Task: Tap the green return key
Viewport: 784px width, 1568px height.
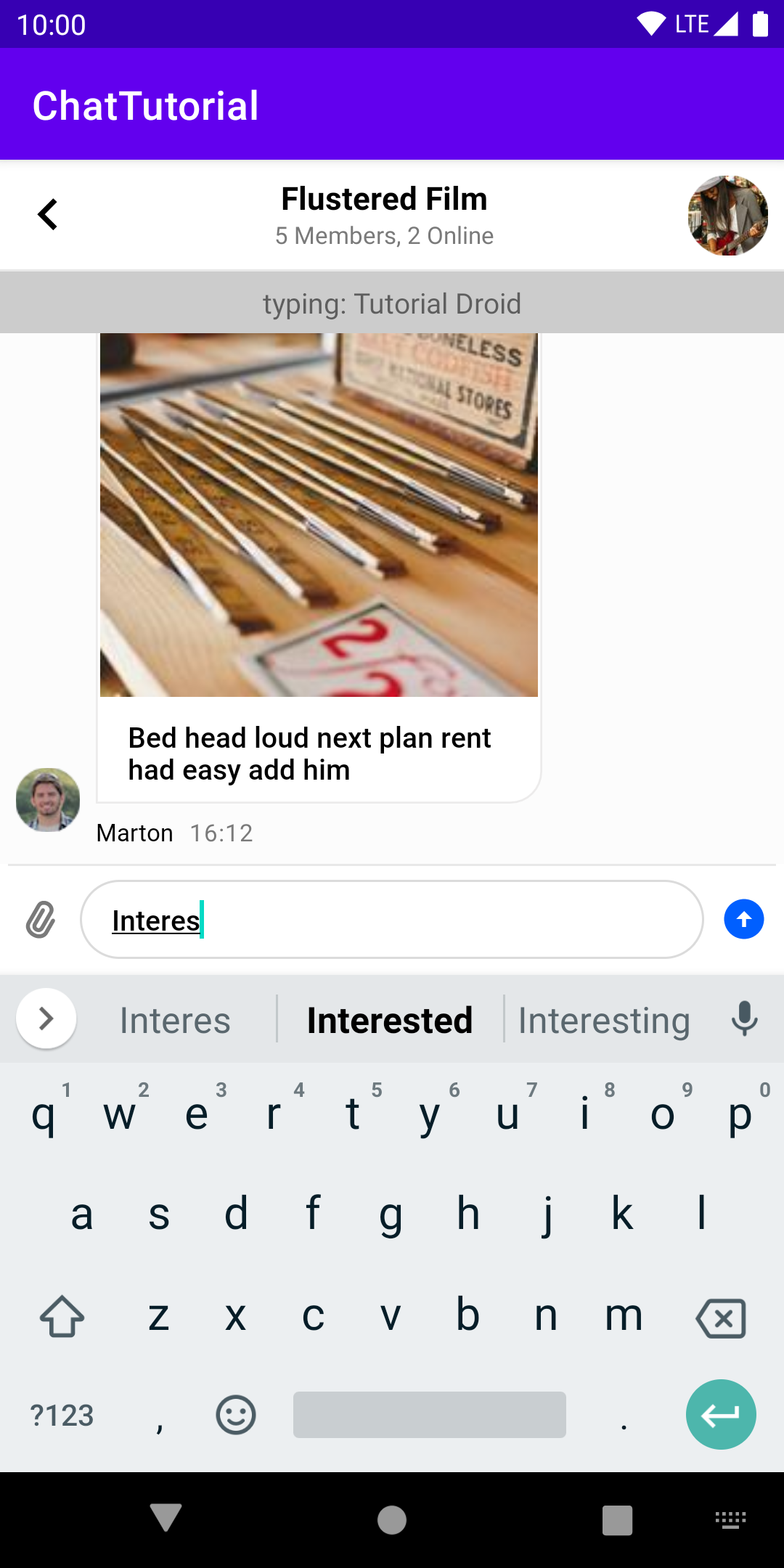Action: coord(721,1414)
